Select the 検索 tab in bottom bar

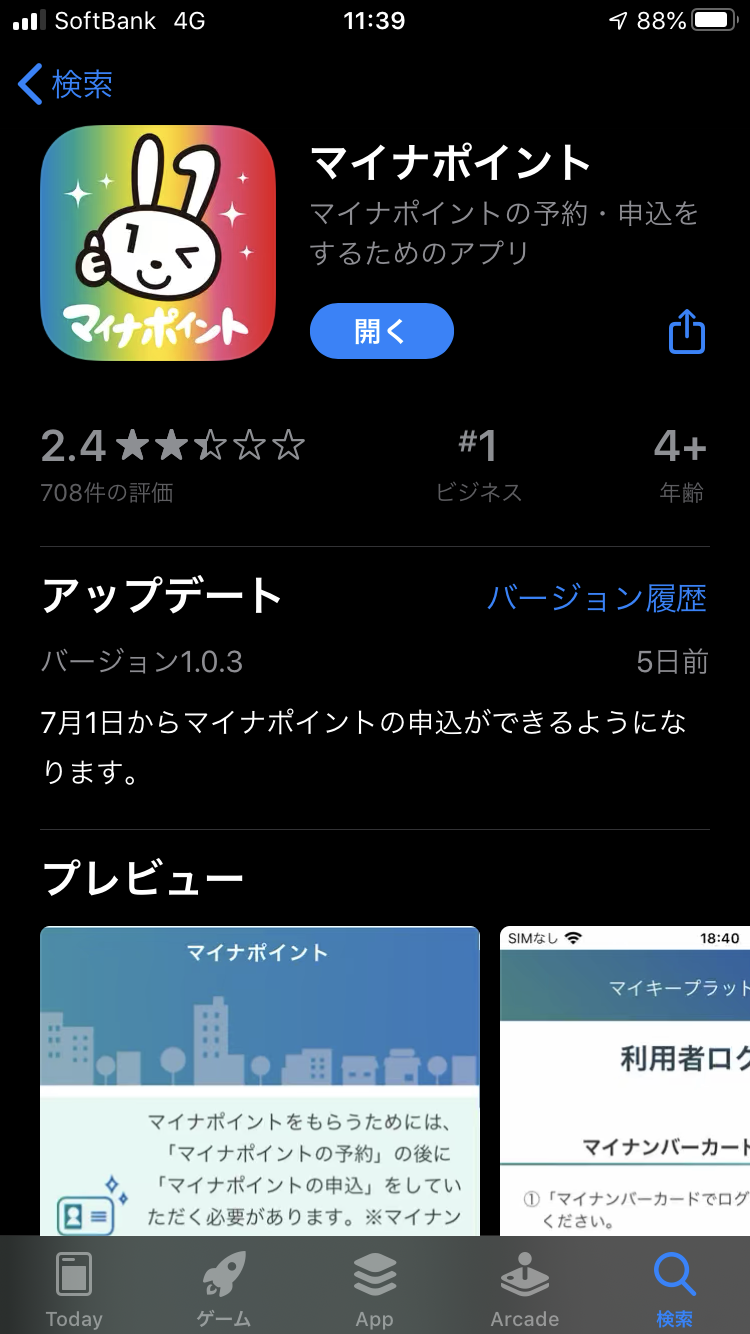click(x=674, y=1290)
